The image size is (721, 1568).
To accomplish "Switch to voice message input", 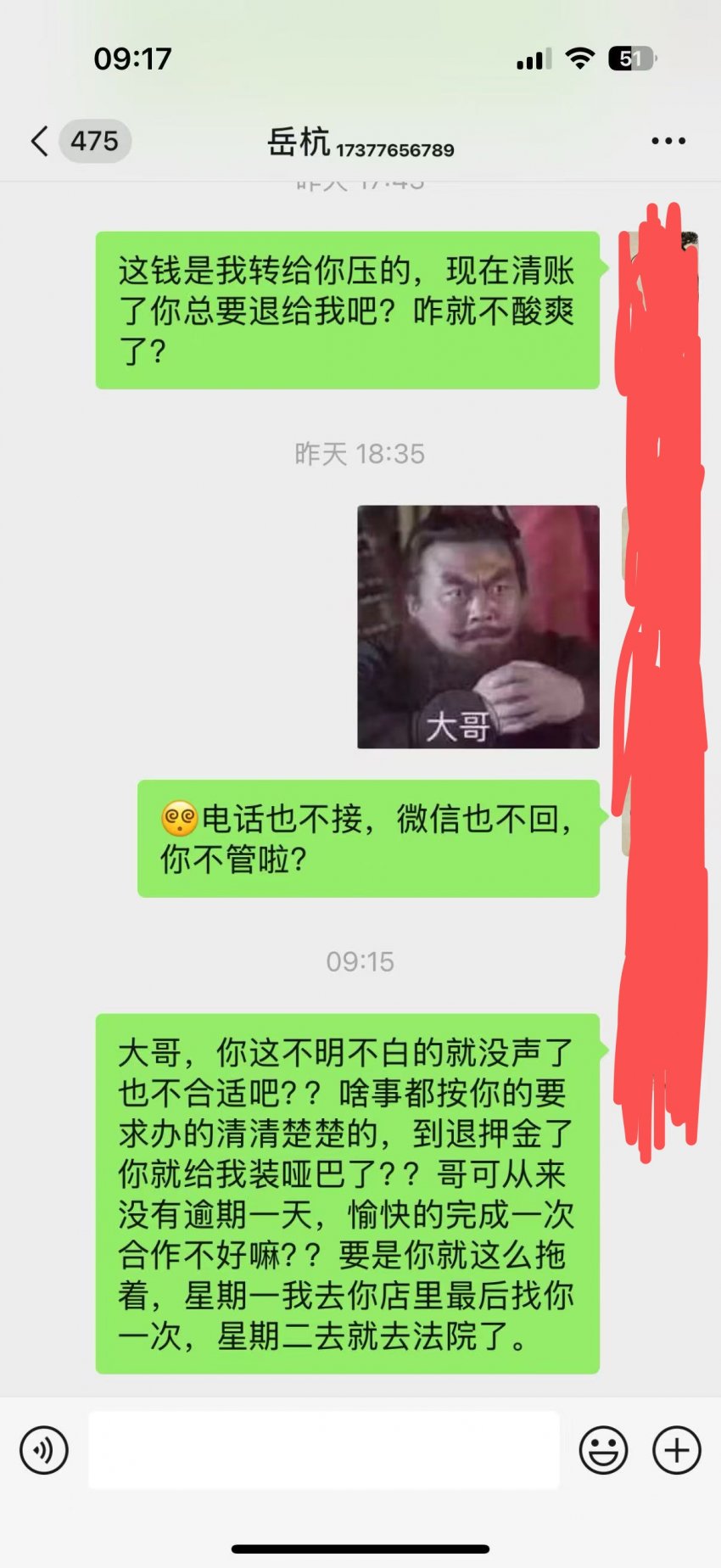I will pos(44,1450).
